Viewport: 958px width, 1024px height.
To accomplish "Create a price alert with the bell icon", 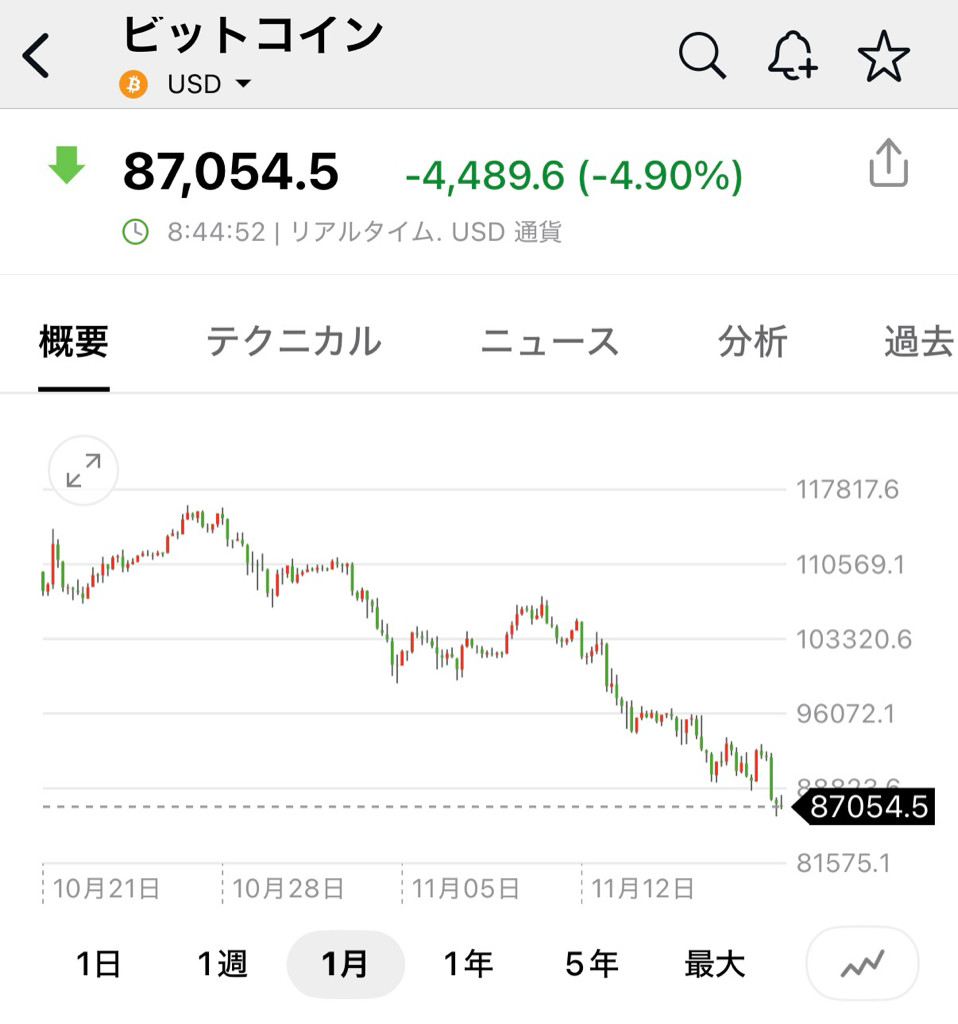I will [792, 56].
